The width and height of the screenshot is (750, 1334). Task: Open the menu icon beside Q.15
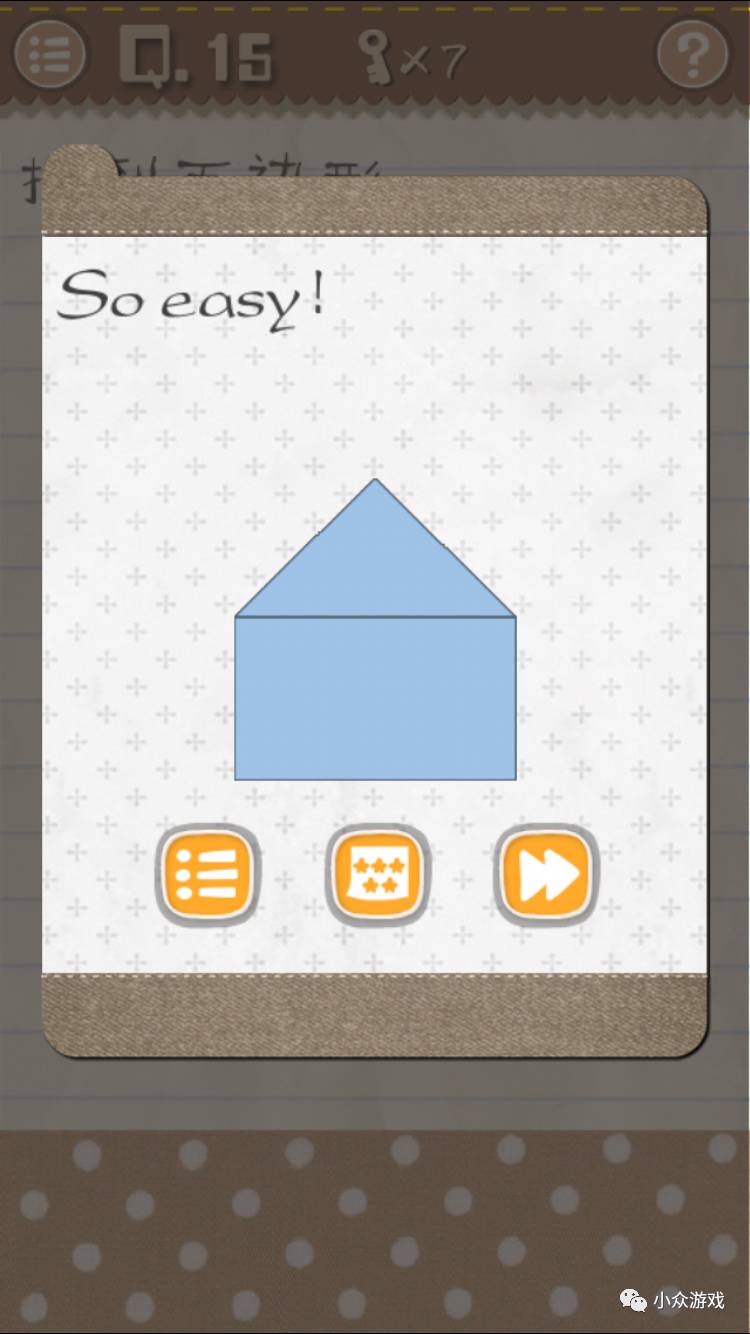49,53
